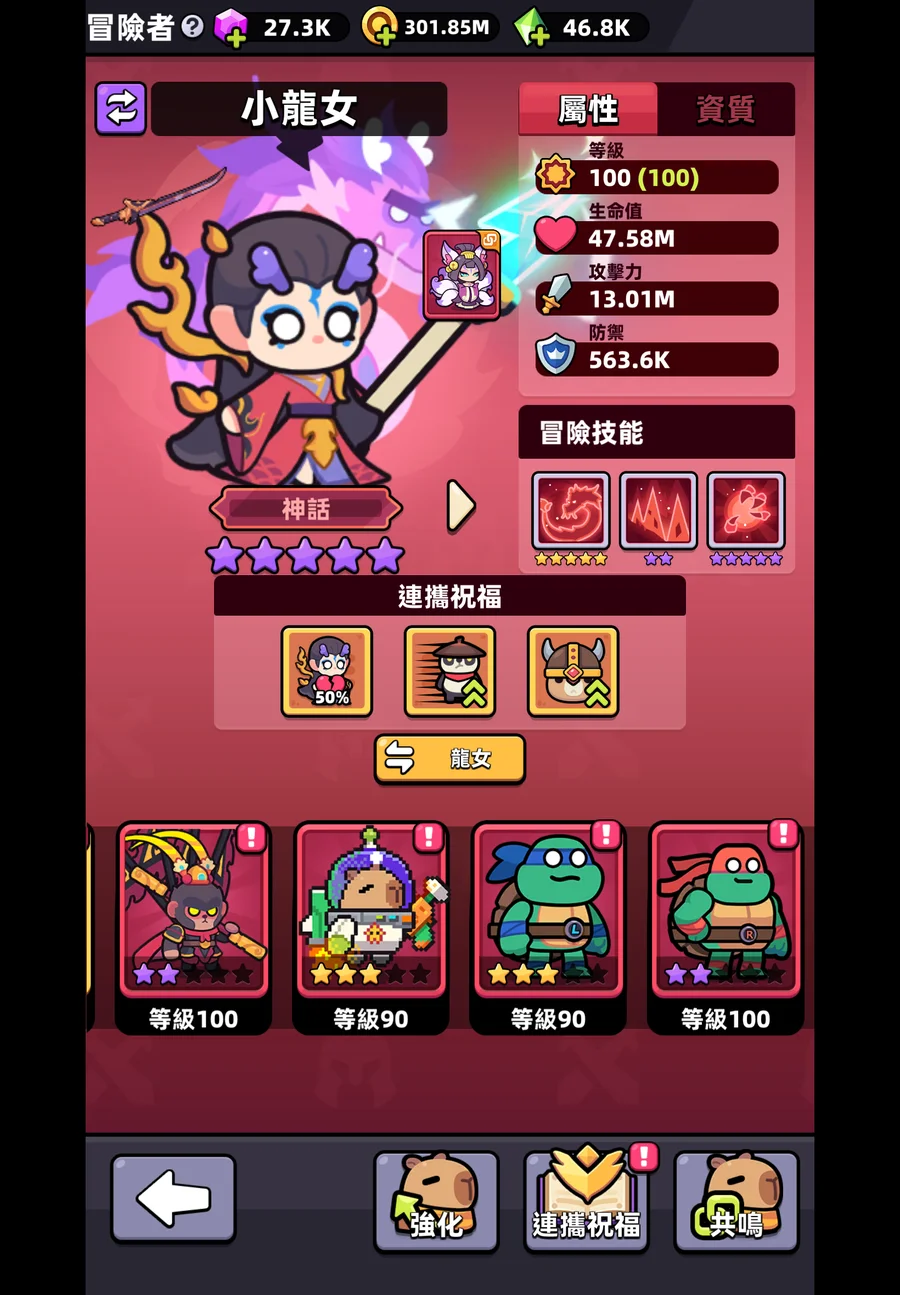Open the 冒險者 help question mark
900x1295 pixels.
(194, 27)
